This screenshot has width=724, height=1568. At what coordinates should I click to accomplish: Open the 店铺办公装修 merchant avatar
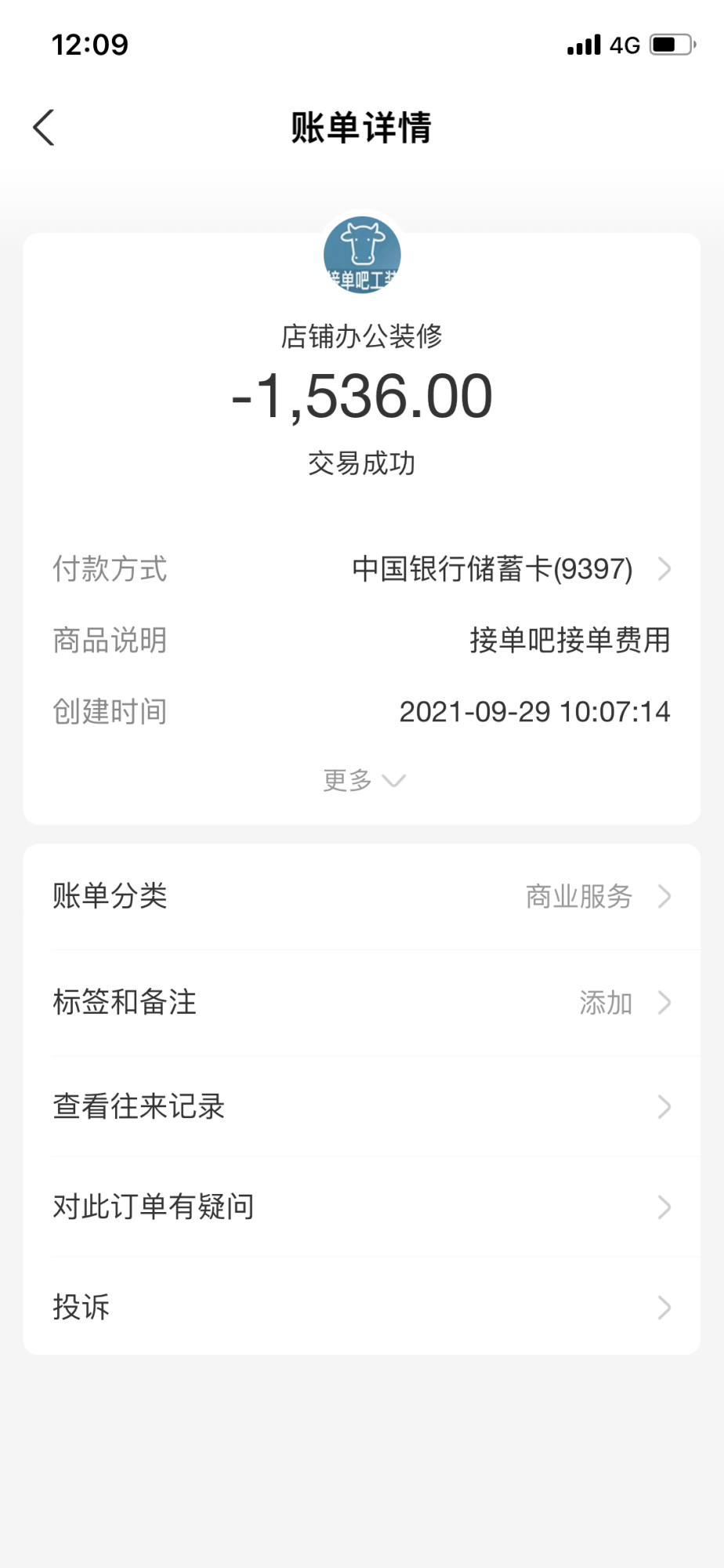[x=362, y=255]
